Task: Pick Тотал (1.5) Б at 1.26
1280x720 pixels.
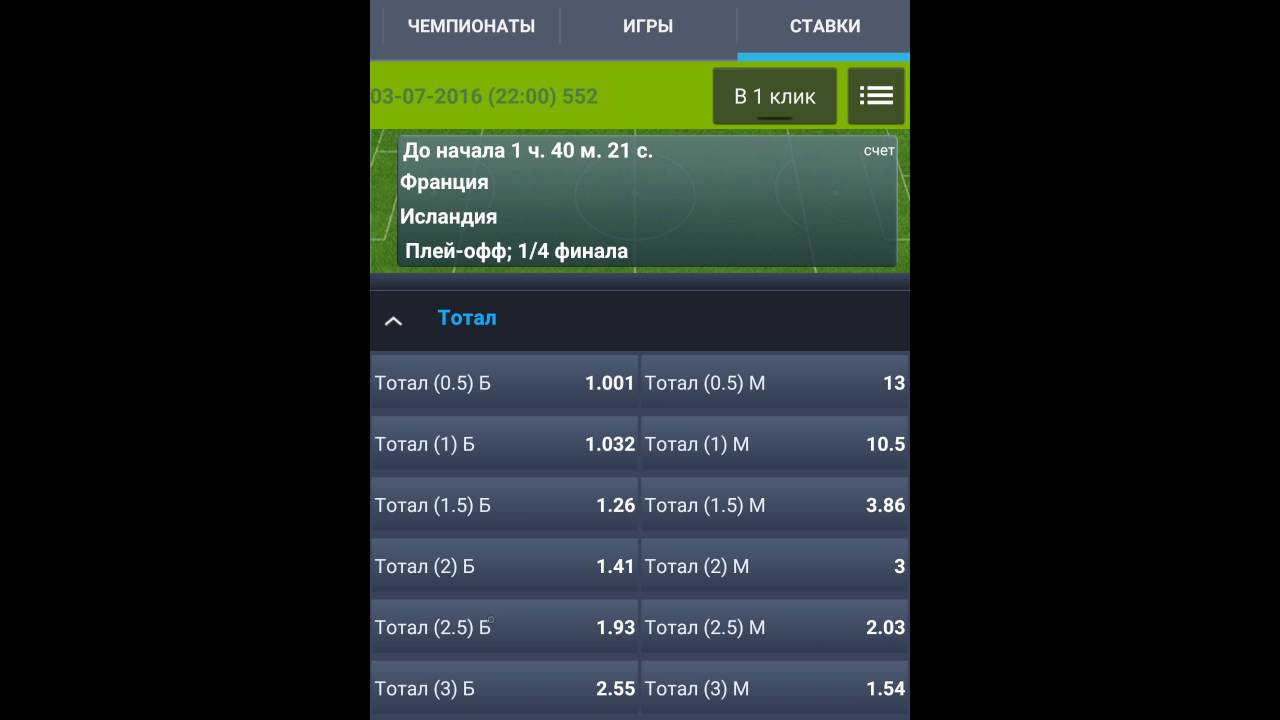Action: coord(504,505)
